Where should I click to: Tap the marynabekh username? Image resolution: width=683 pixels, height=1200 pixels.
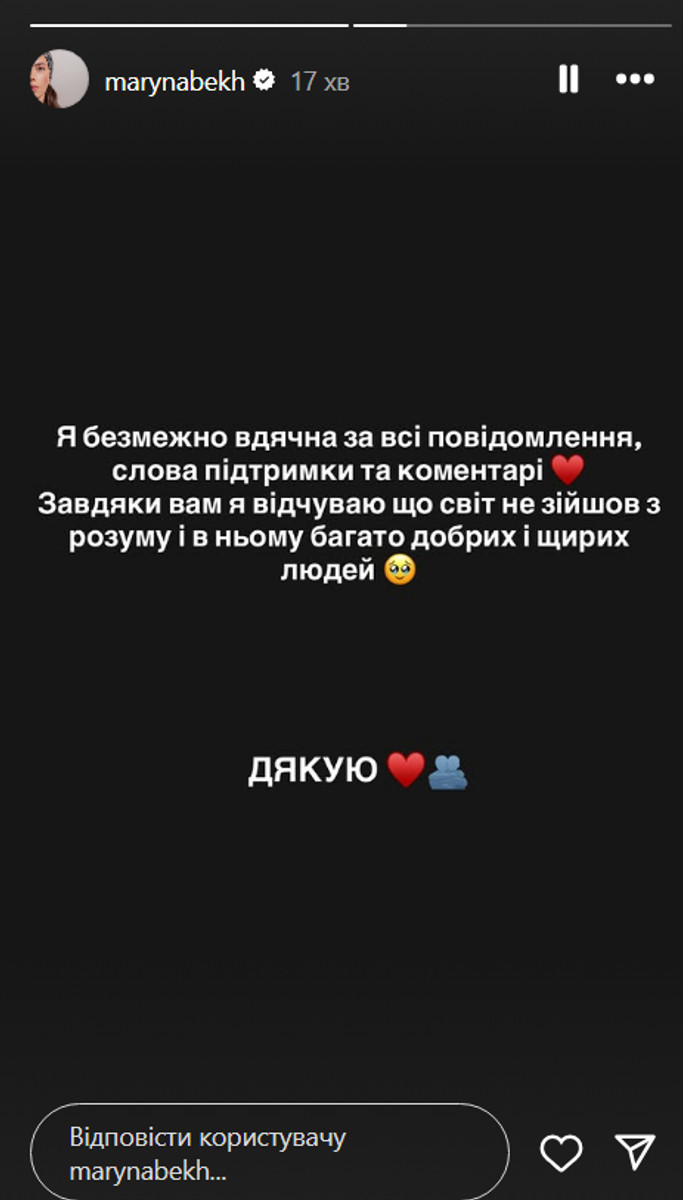pyautogui.click(x=175, y=82)
